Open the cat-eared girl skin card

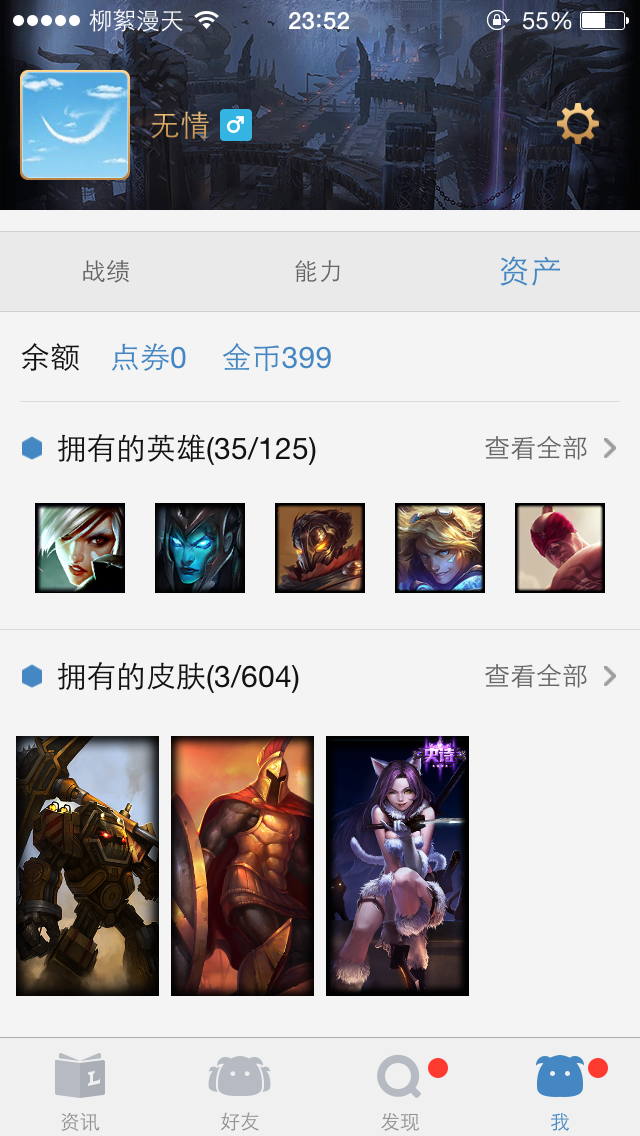398,866
